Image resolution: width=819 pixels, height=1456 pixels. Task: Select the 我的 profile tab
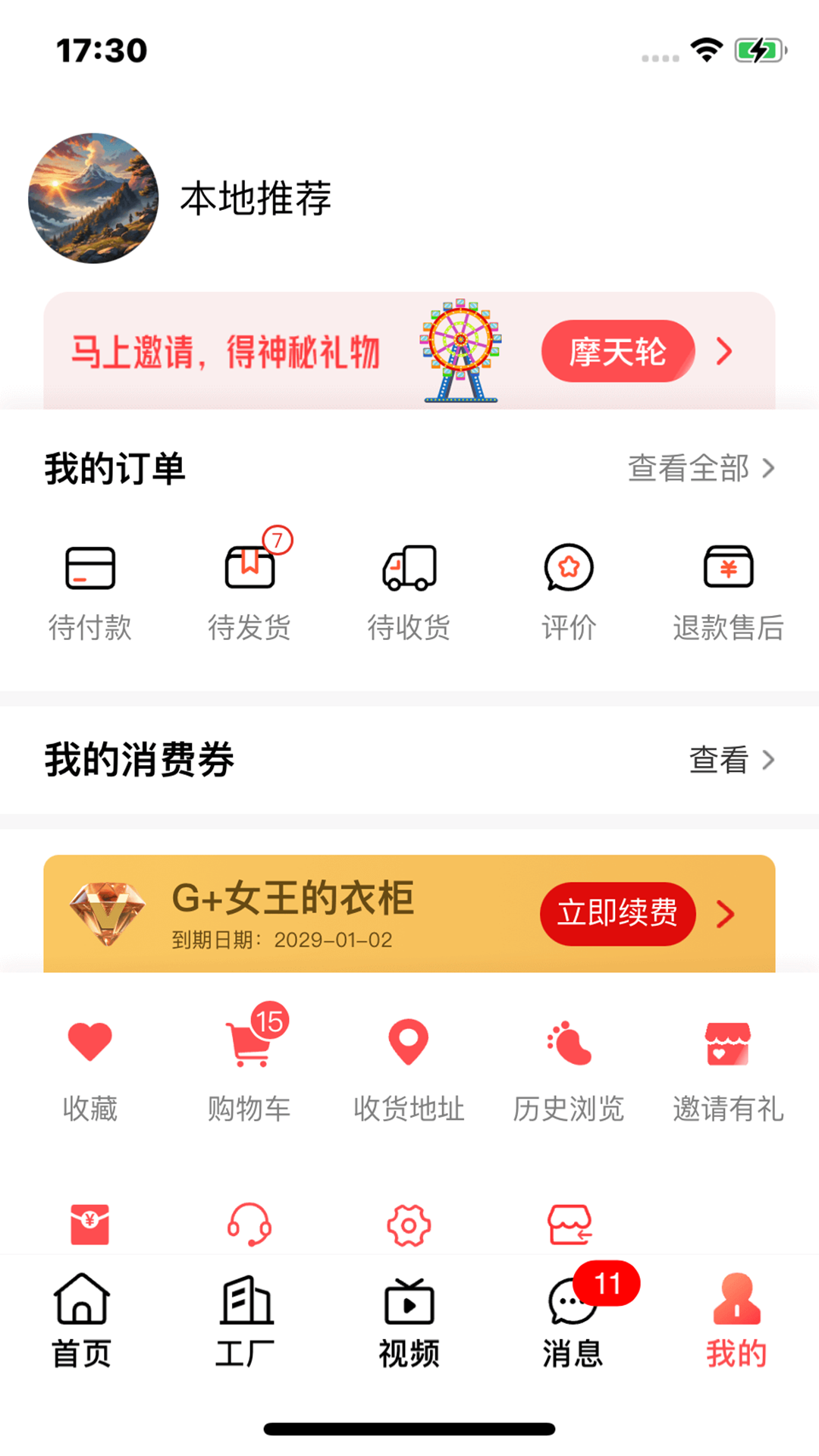pyautogui.click(x=736, y=1321)
